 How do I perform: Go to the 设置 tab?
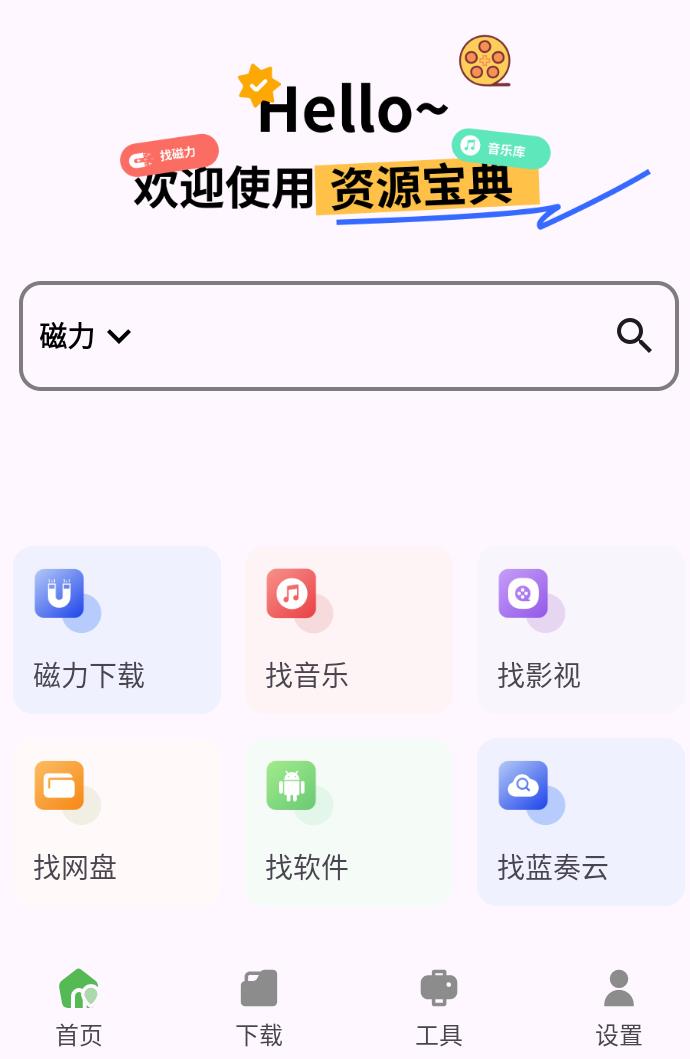(619, 1006)
